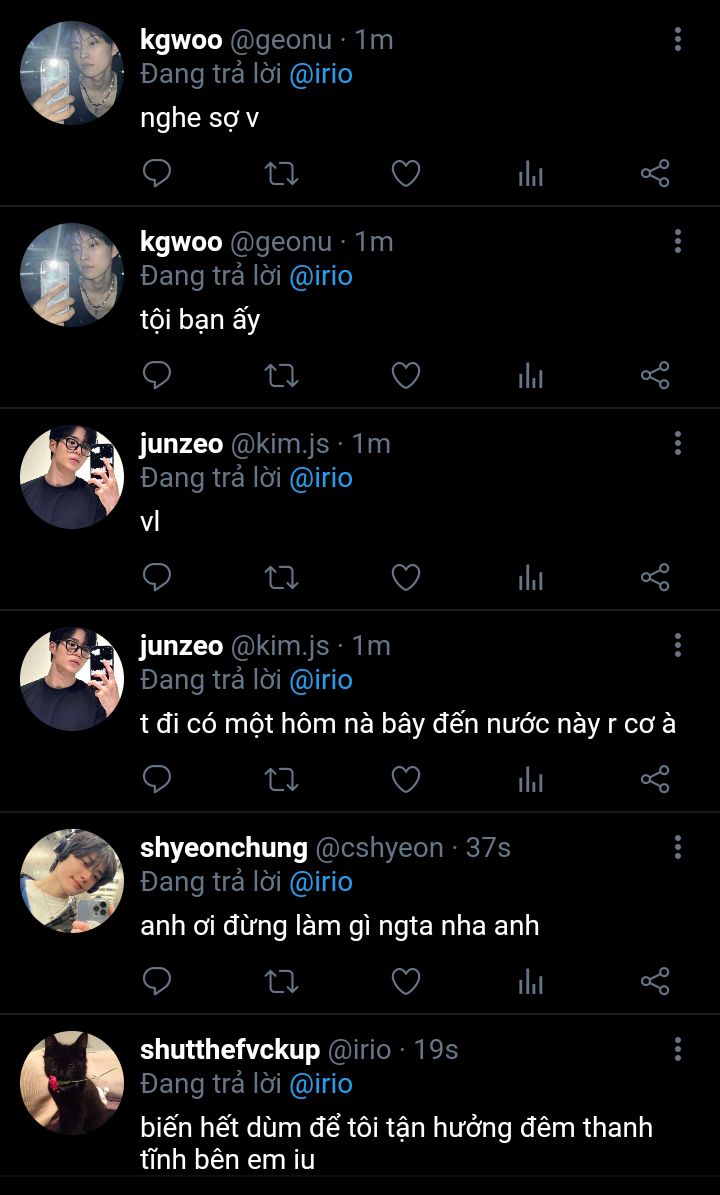Image resolution: width=720 pixels, height=1195 pixels.
Task: Open overflow menu on kgwoo's "nghe sợ v" tweet
Action: 678,39
